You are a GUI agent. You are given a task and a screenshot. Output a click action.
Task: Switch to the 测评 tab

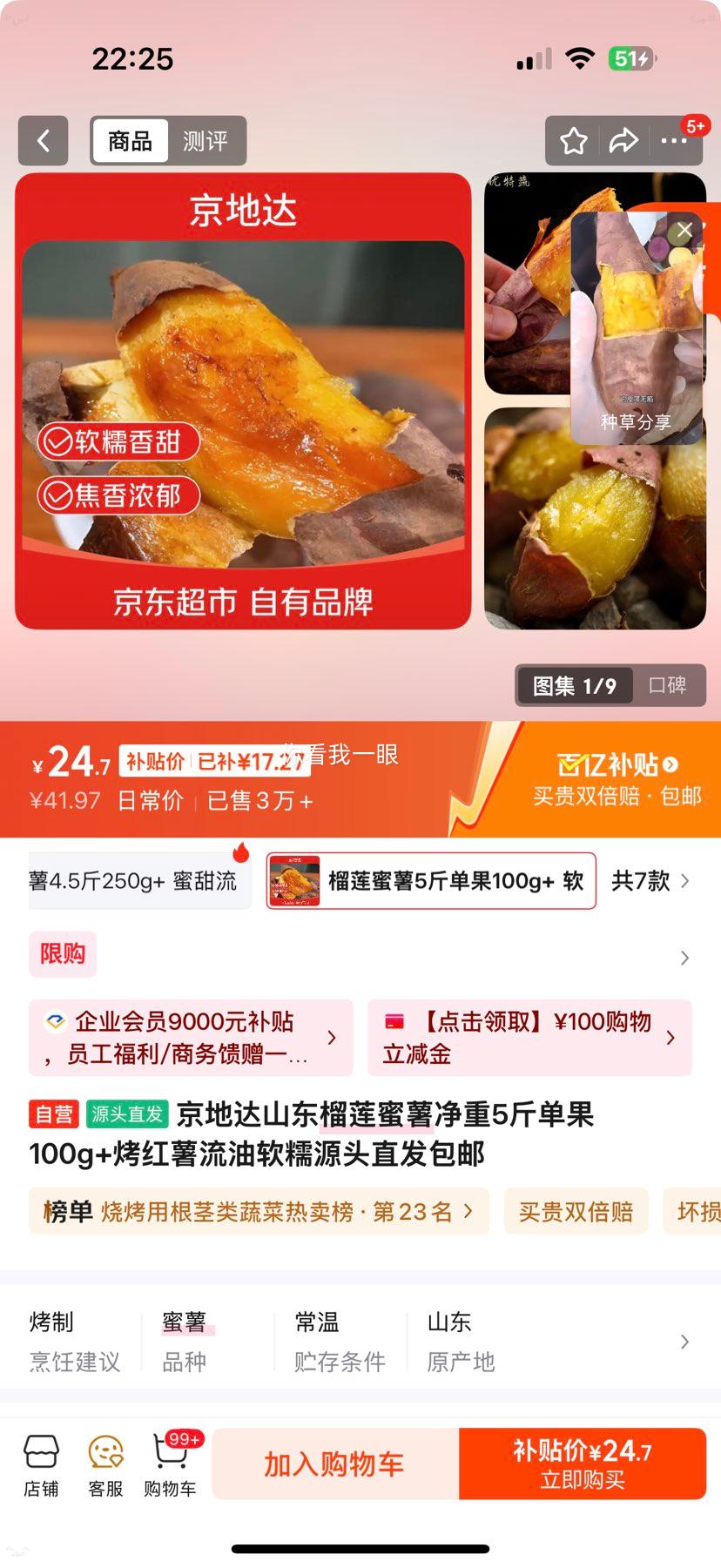206,140
